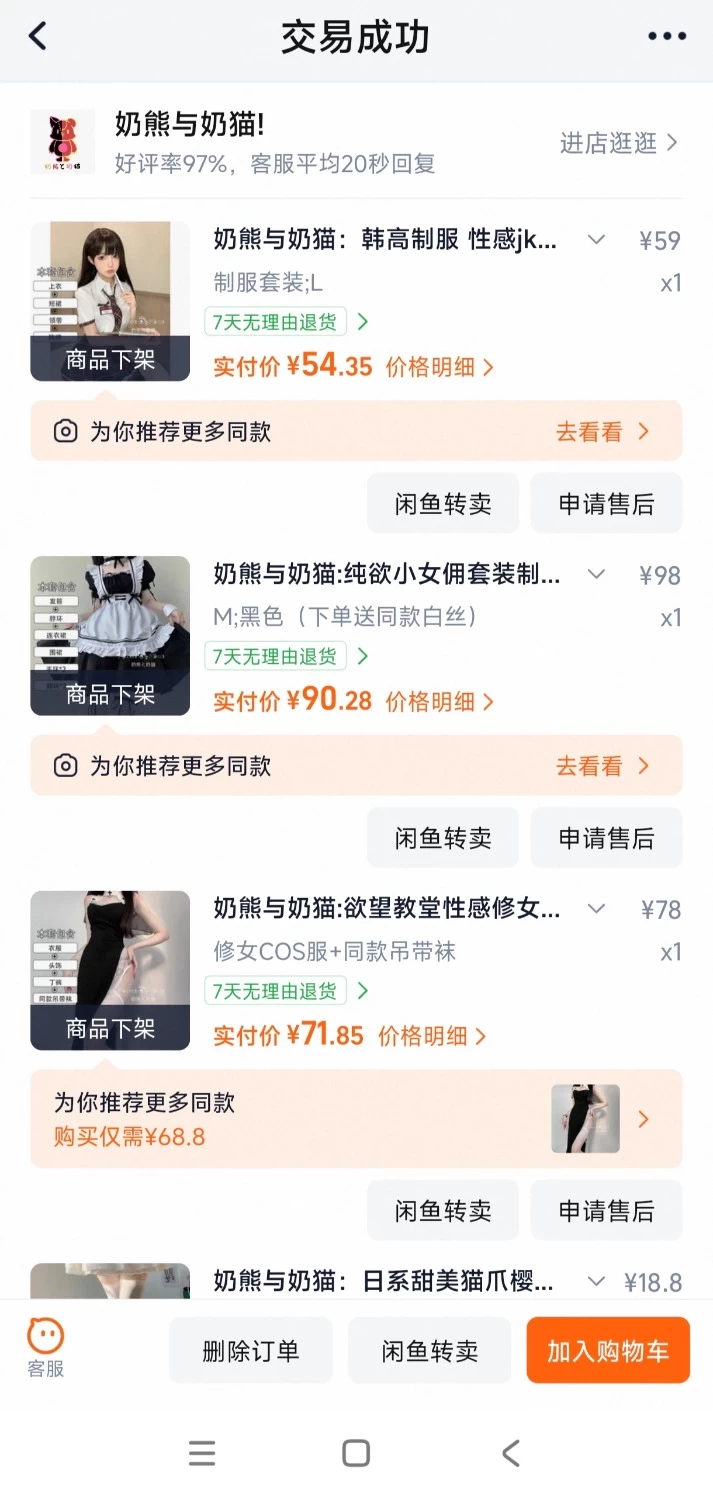713x1500 pixels.
Task: Open the 购买仅需¥68.8 recommendation banner
Action: pyautogui.click(x=356, y=1119)
